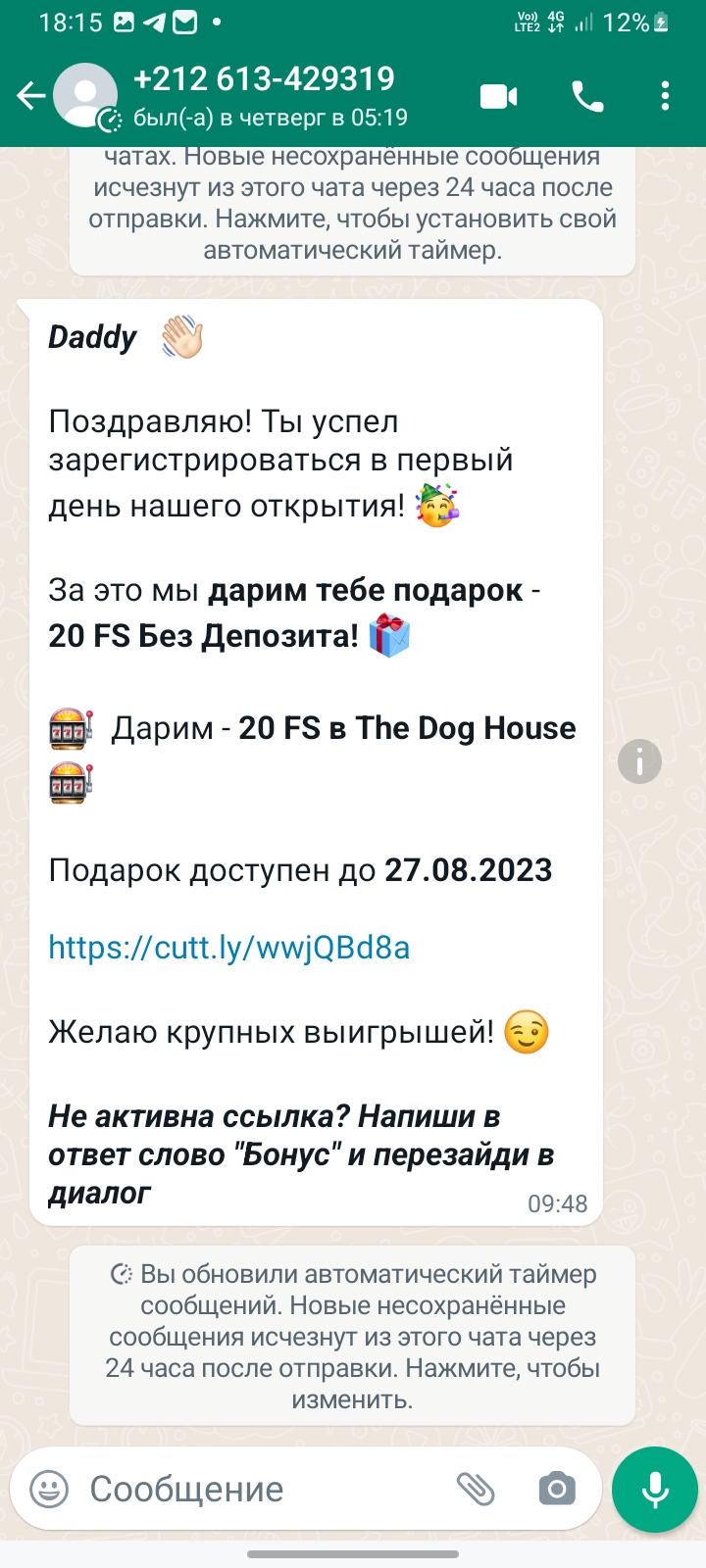Start a voice call
Viewport: 706px width, 1568px height.
coord(587,96)
